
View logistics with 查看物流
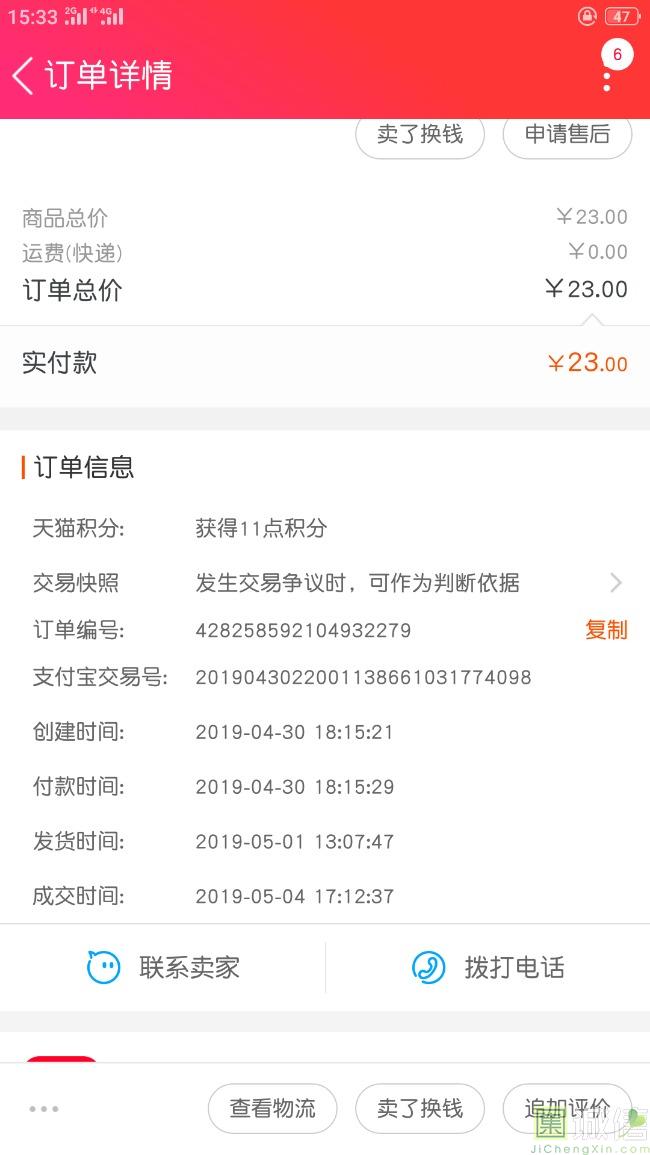pyautogui.click(x=272, y=1108)
